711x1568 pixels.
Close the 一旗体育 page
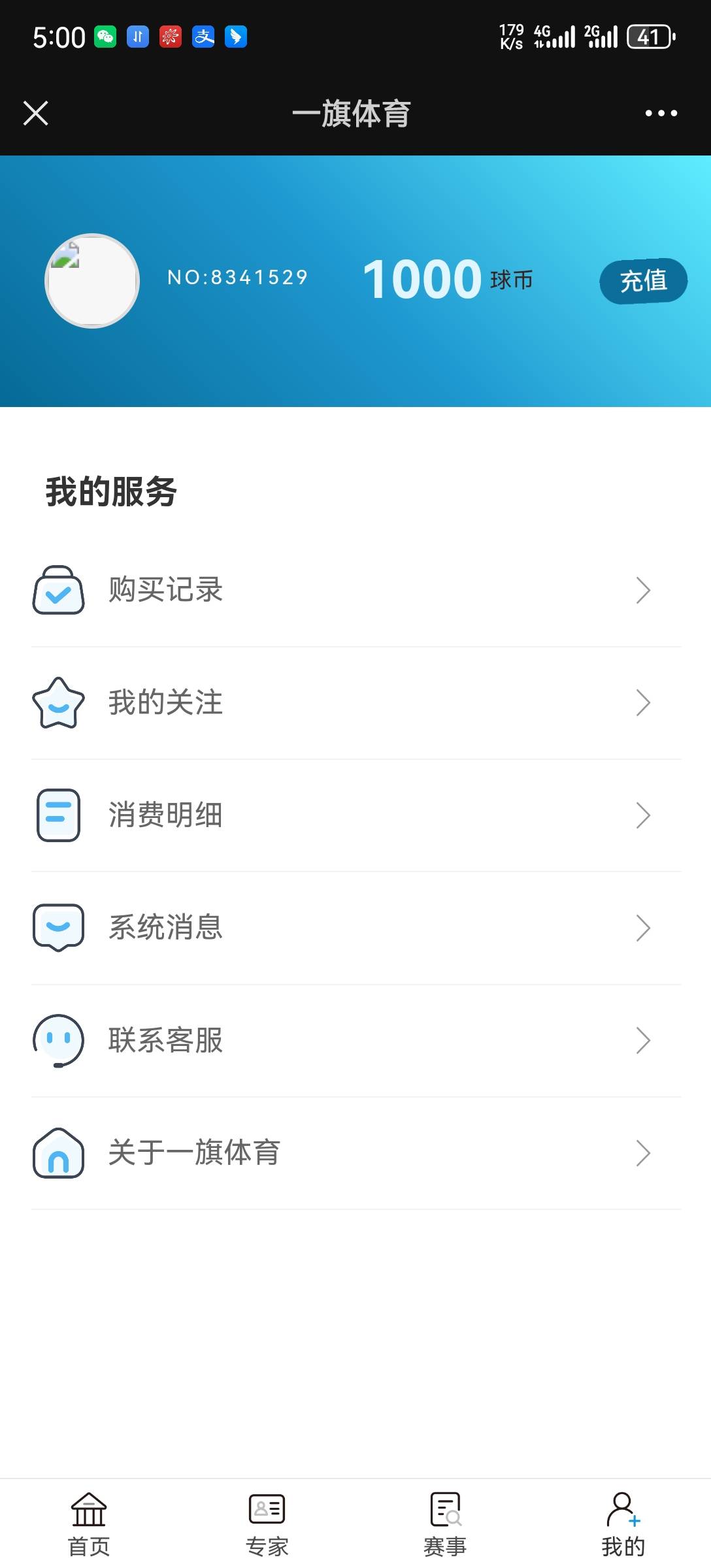36,113
